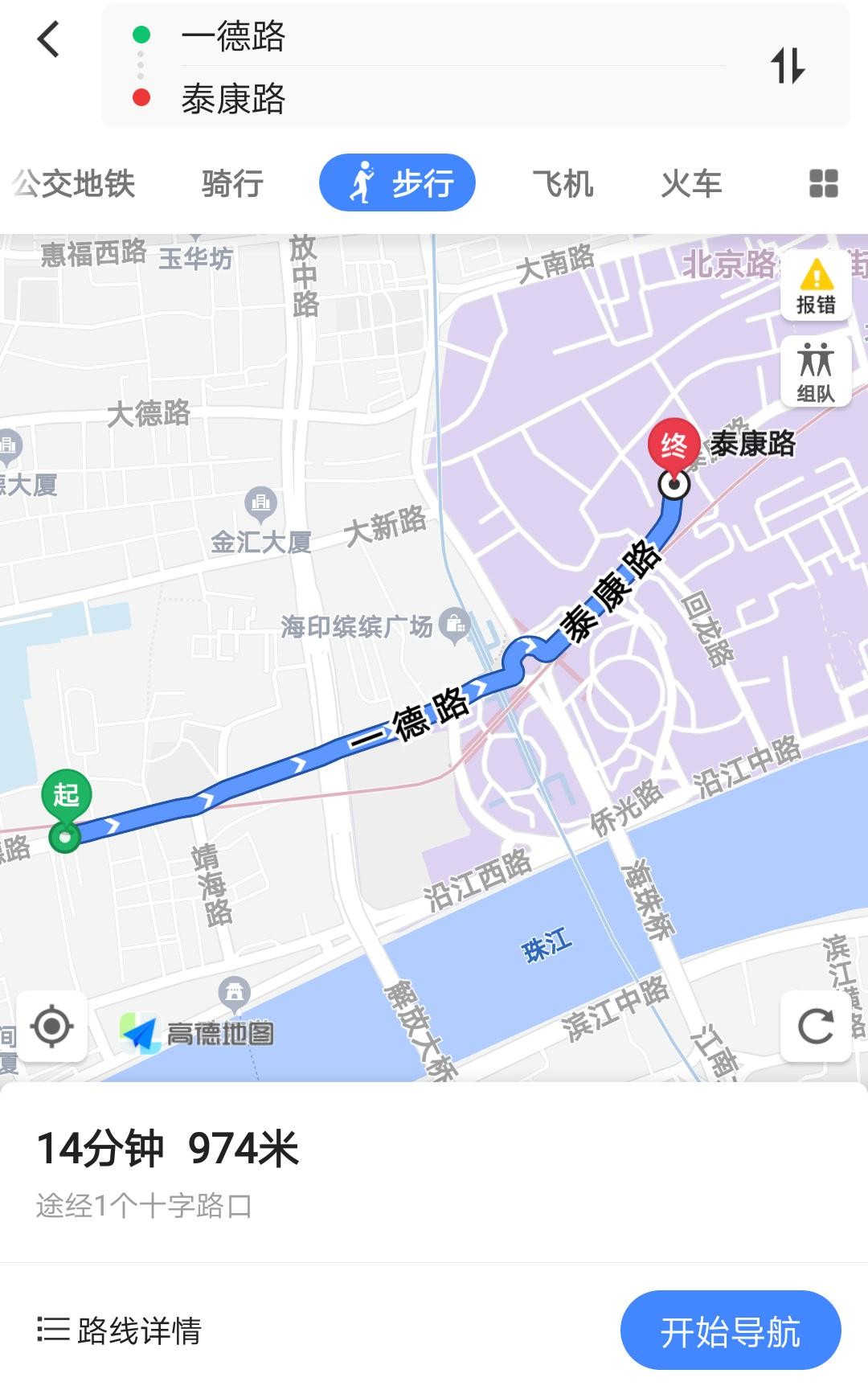Go back using the top-left arrow
Viewport: 868px width, 1390px height.
coord(48,39)
